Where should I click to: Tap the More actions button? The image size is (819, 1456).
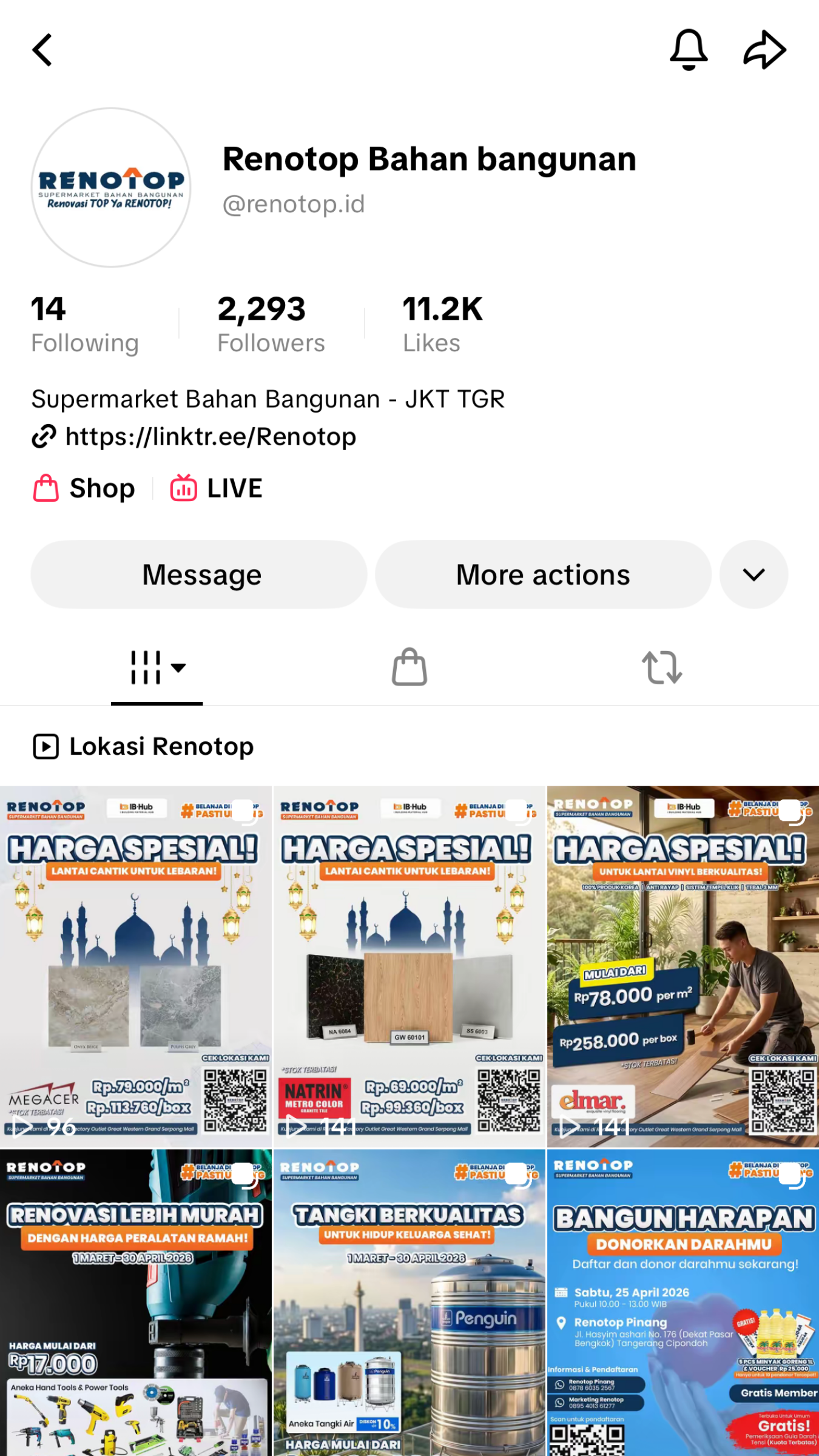(543, 575)
